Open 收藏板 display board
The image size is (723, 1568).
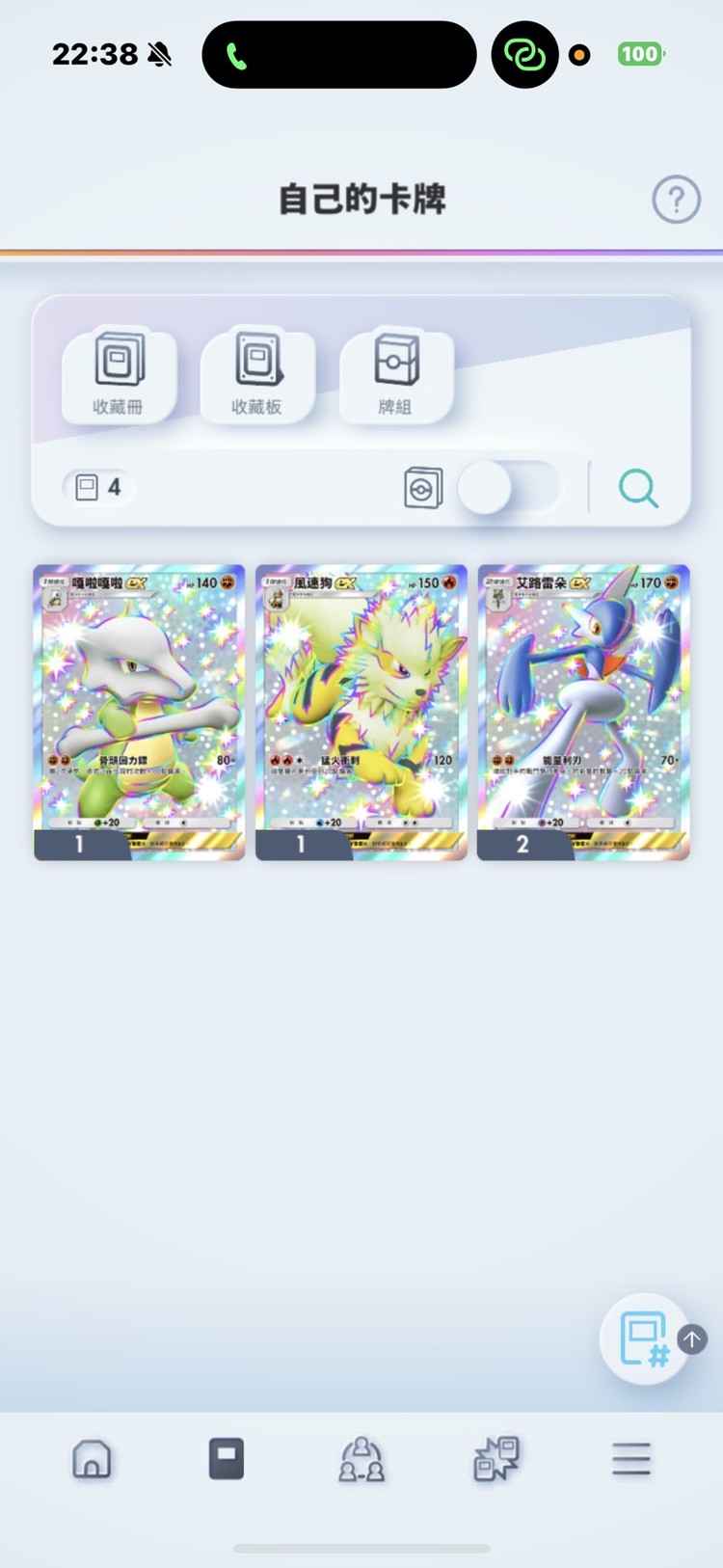256,375
